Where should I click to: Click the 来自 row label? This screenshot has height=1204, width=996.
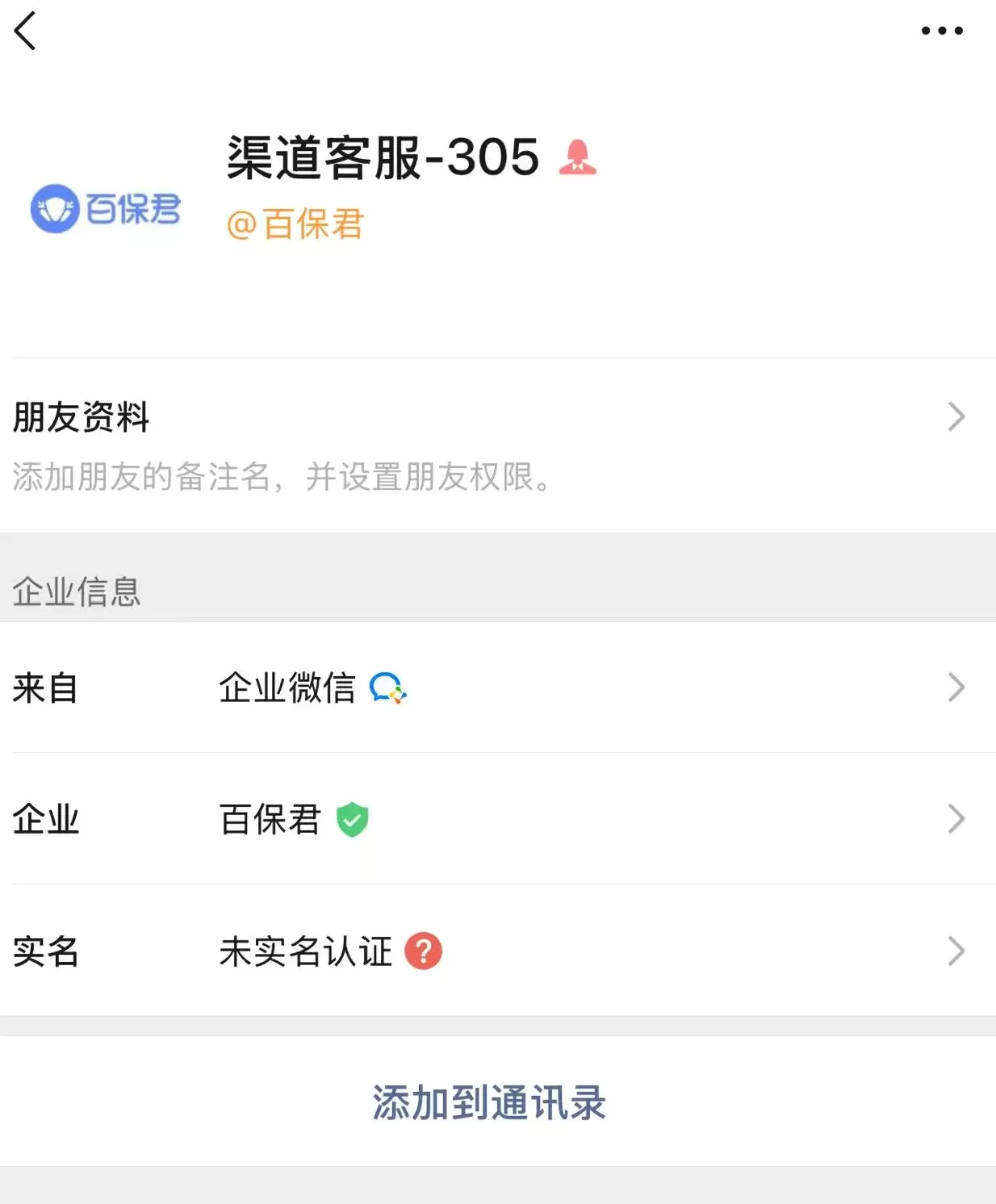click(44, 688)
